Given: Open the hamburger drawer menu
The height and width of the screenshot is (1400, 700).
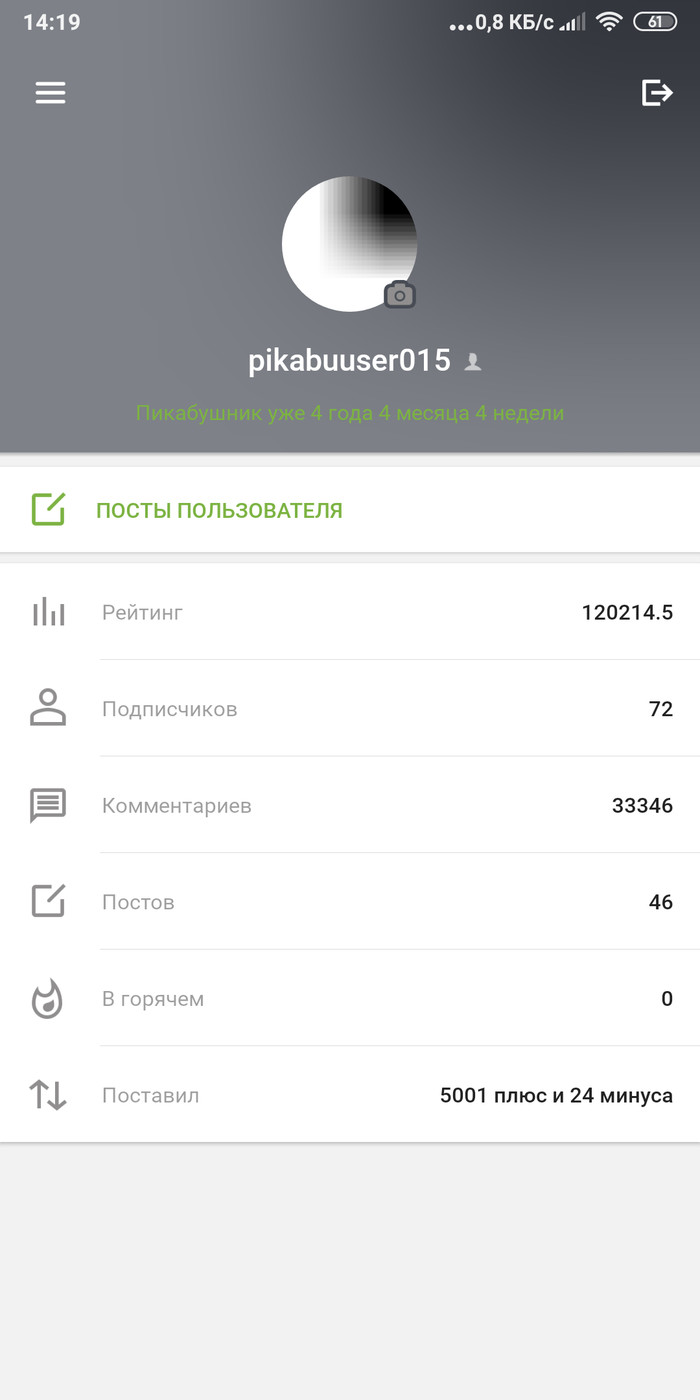Looking at the screenshot, I should pos(50,93).
